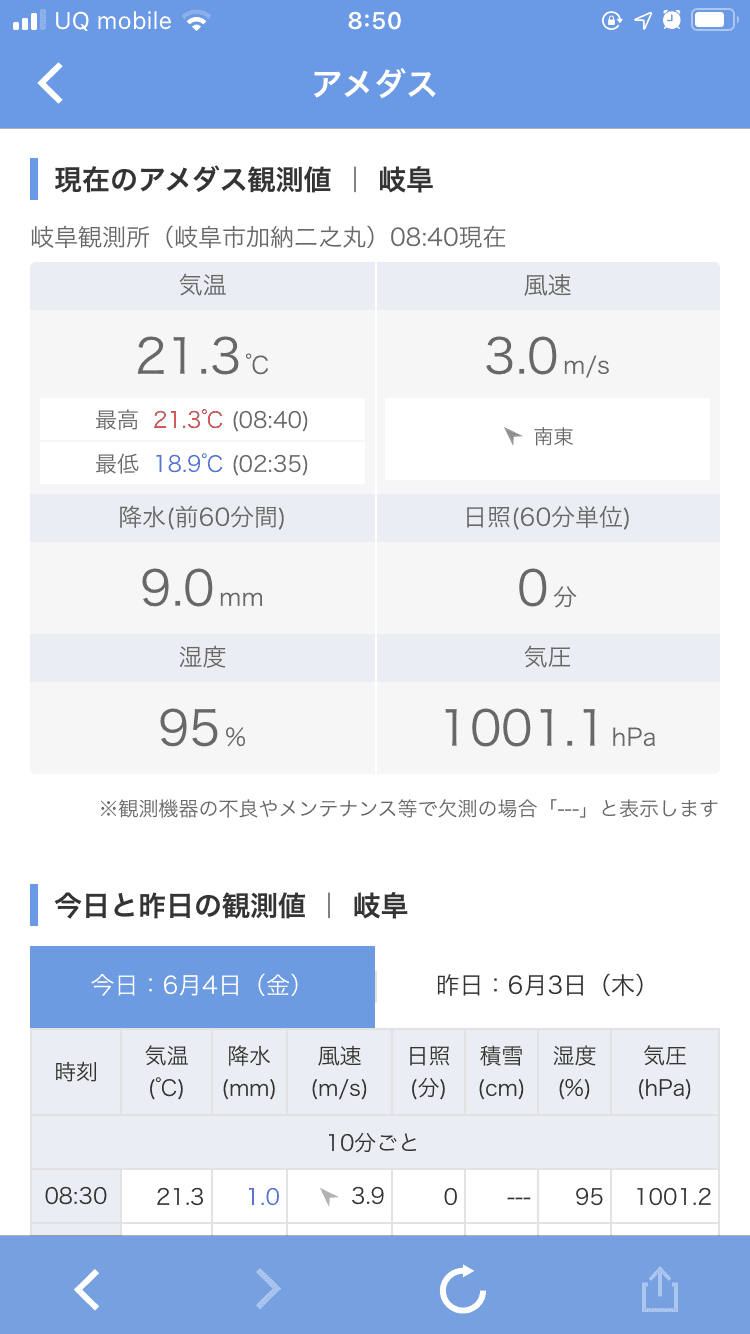The width and height of the screenshot is (750, 1334).
Task: Tap the back arrow beside アメダス
Action: click(x=51, y=83)
